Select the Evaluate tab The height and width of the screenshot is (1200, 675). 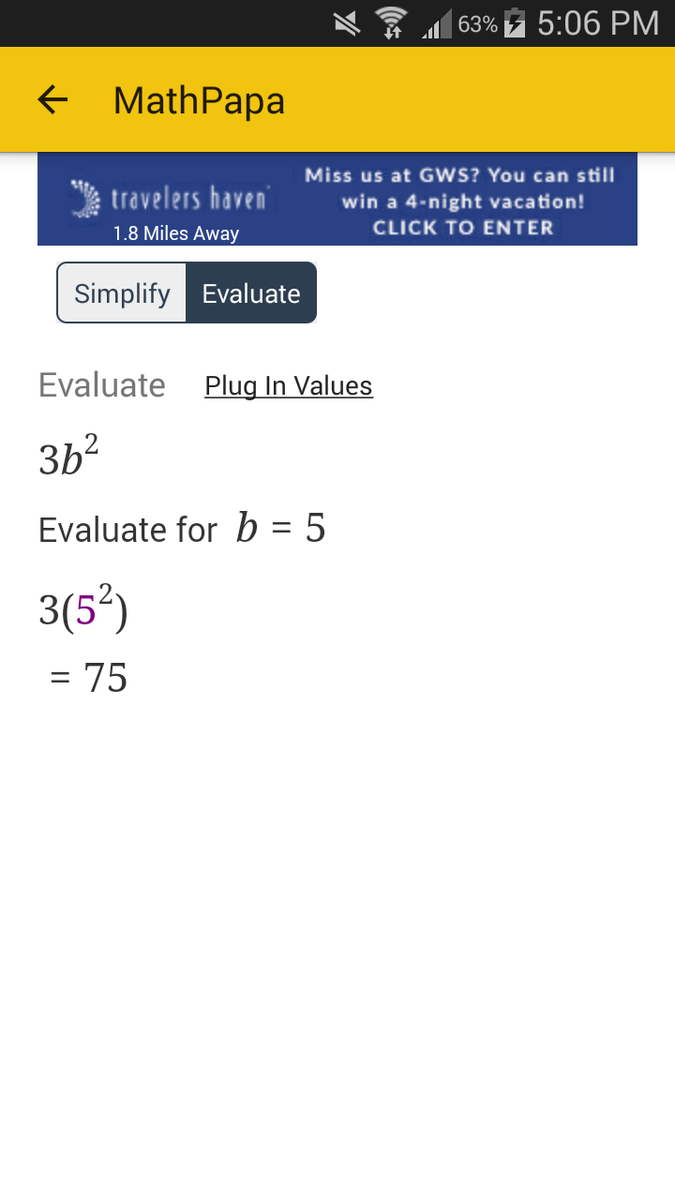(x=251, y=293)
